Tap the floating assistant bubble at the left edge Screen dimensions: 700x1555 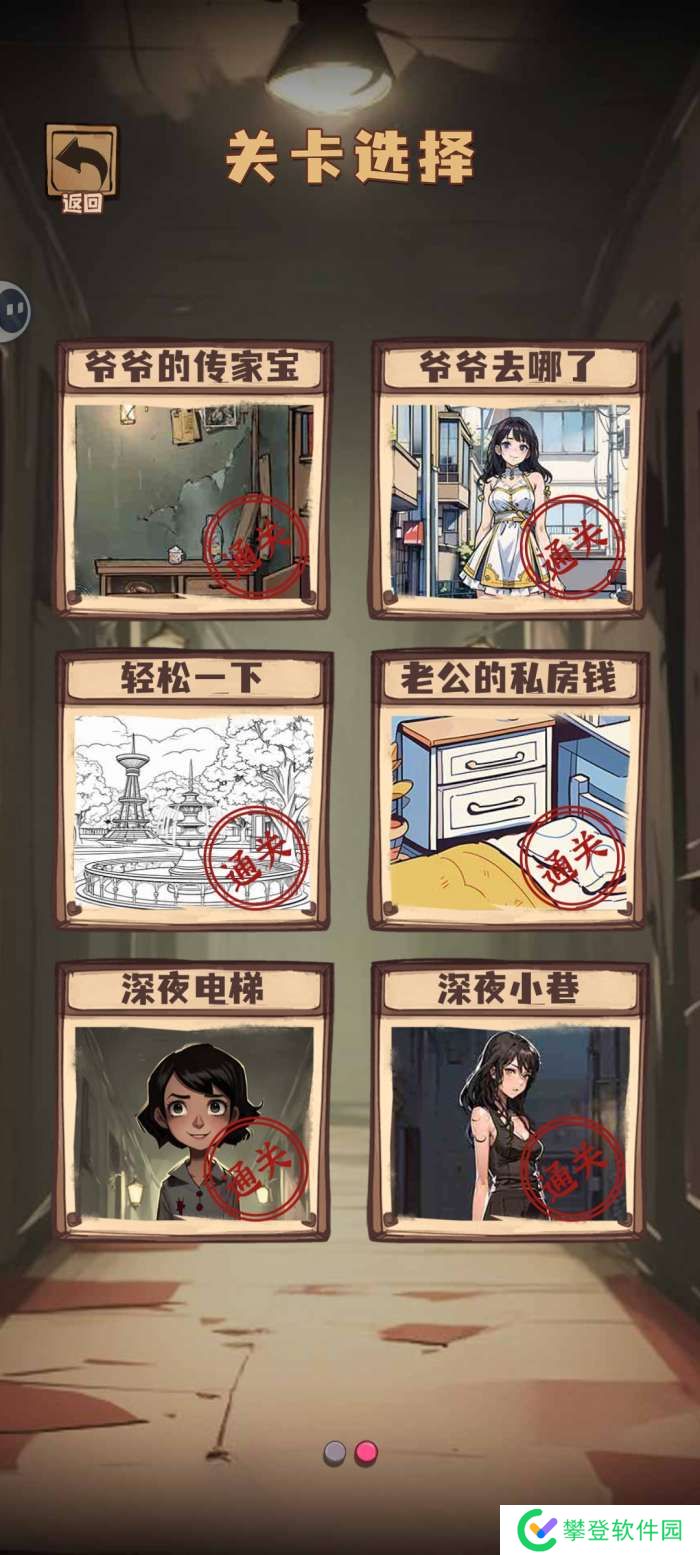pyautogui.click(x=13, y=311)
